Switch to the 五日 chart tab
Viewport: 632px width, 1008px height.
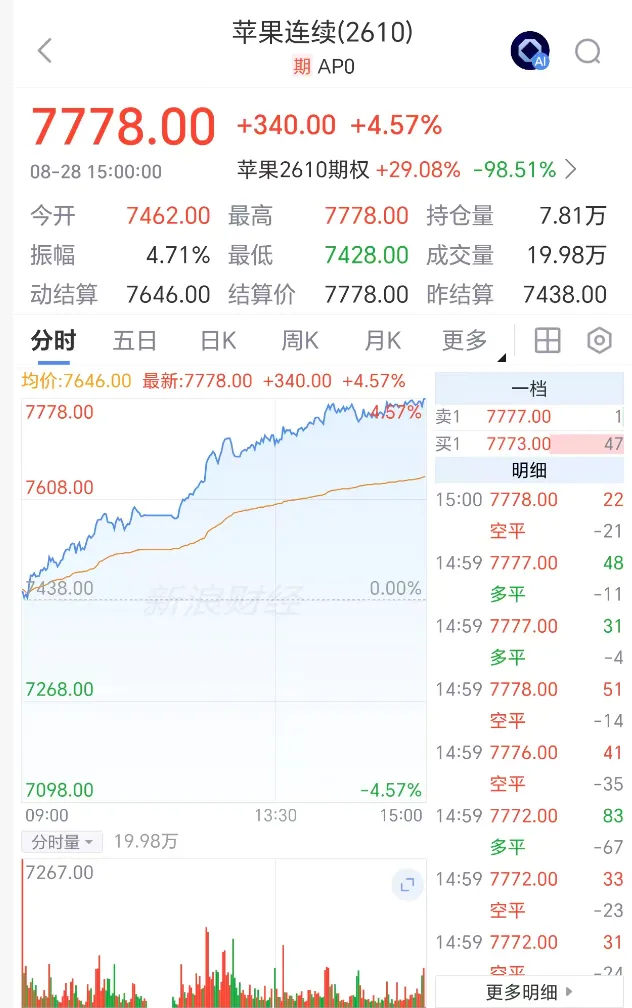(x=134, y=340)
